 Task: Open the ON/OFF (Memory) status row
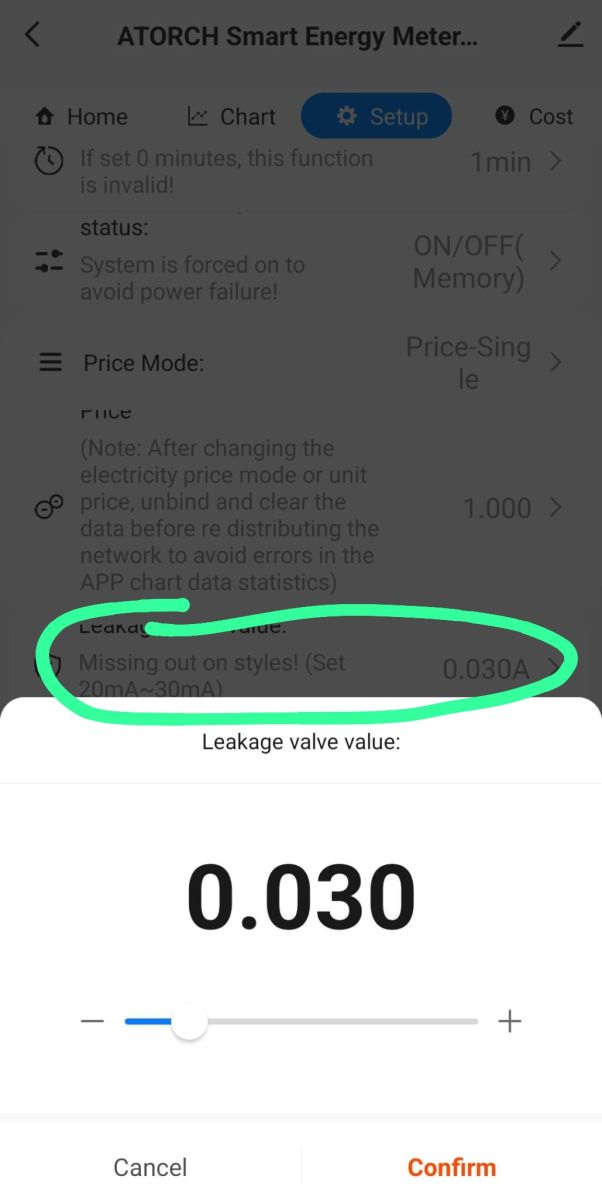tap(301, 261)
